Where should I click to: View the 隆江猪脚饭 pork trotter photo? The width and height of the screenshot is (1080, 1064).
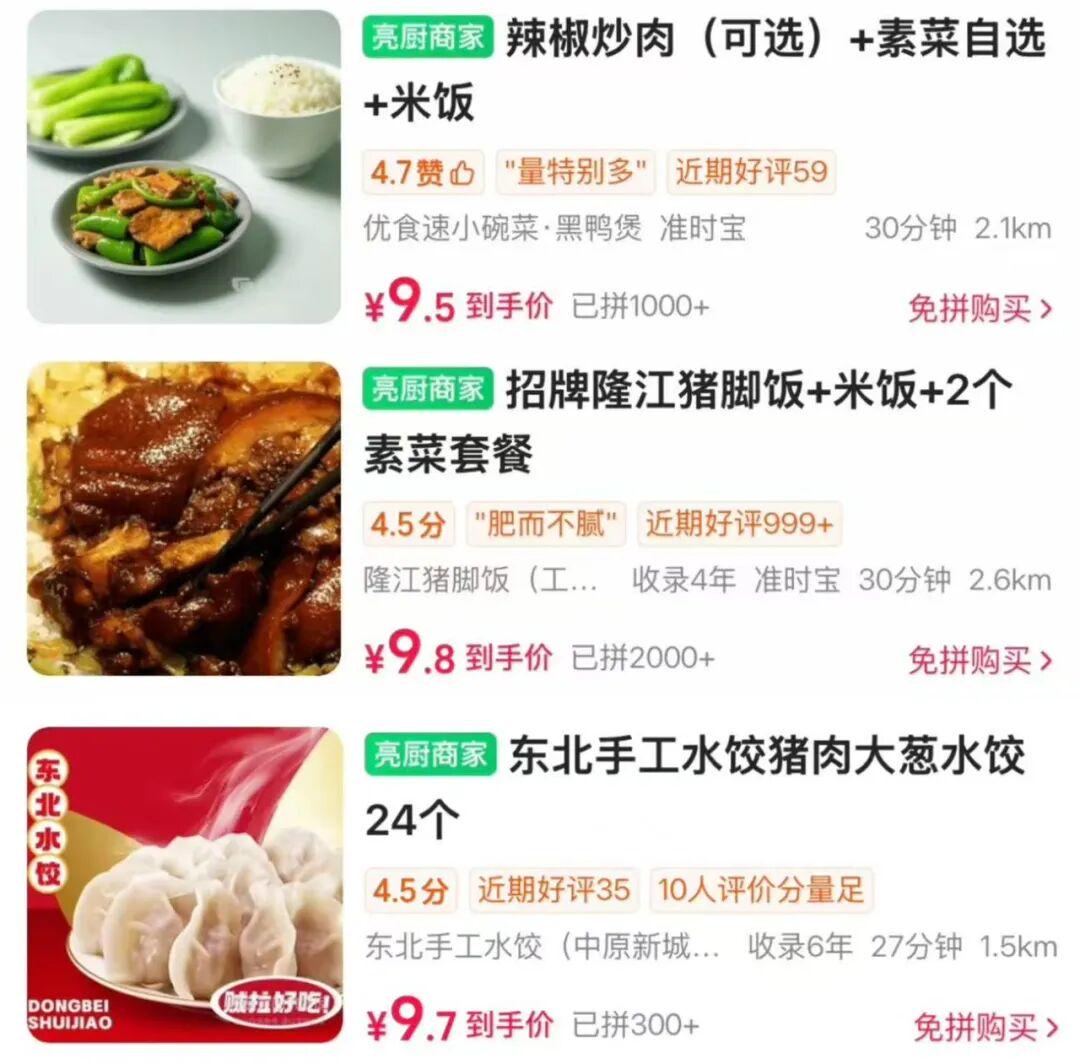coord(184,518)
